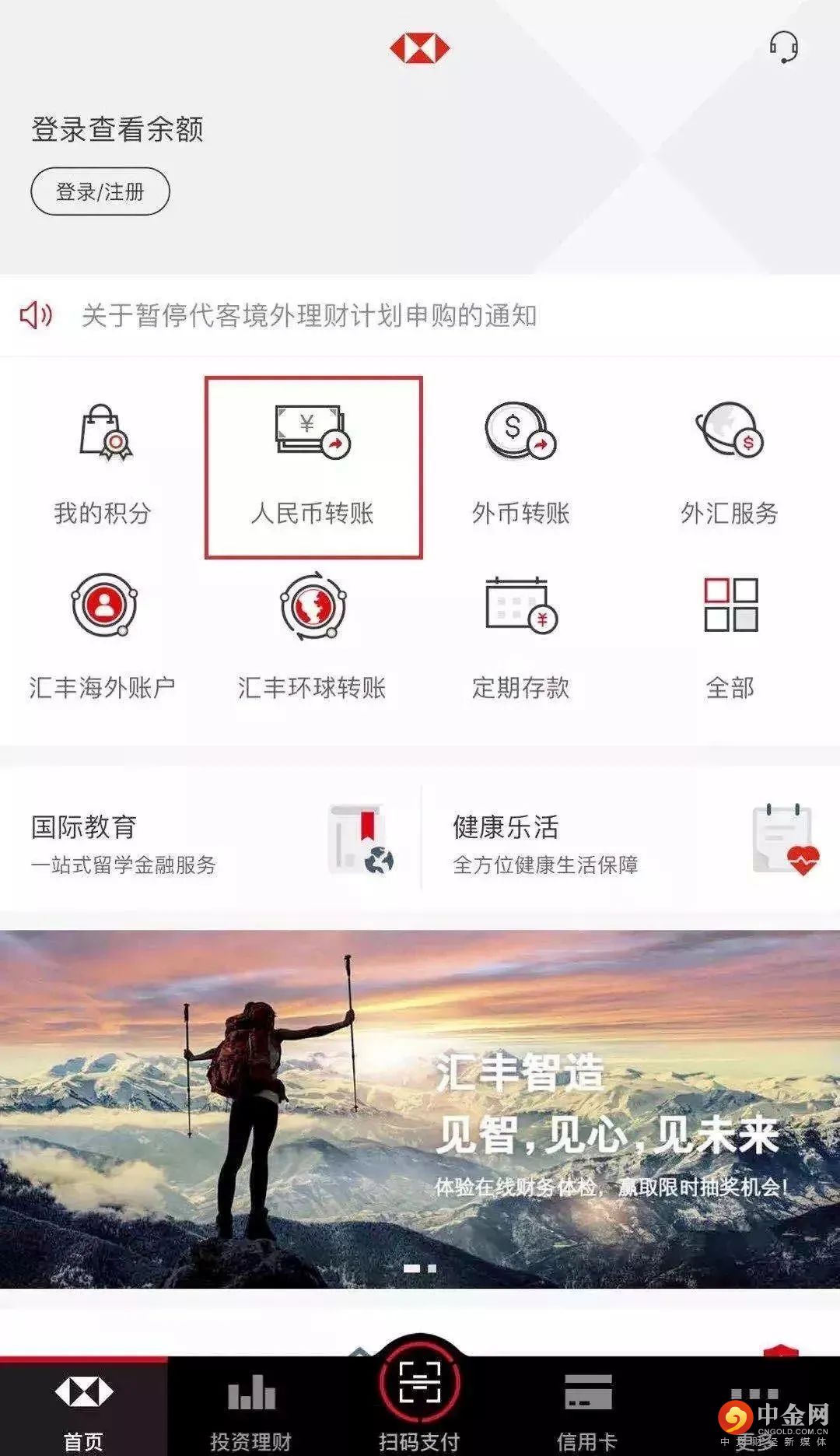Image resolution: width=840 pixels, height=1456 pixels.
Task: Tap 扫码支付 scan button
Action: (420, 1393)
